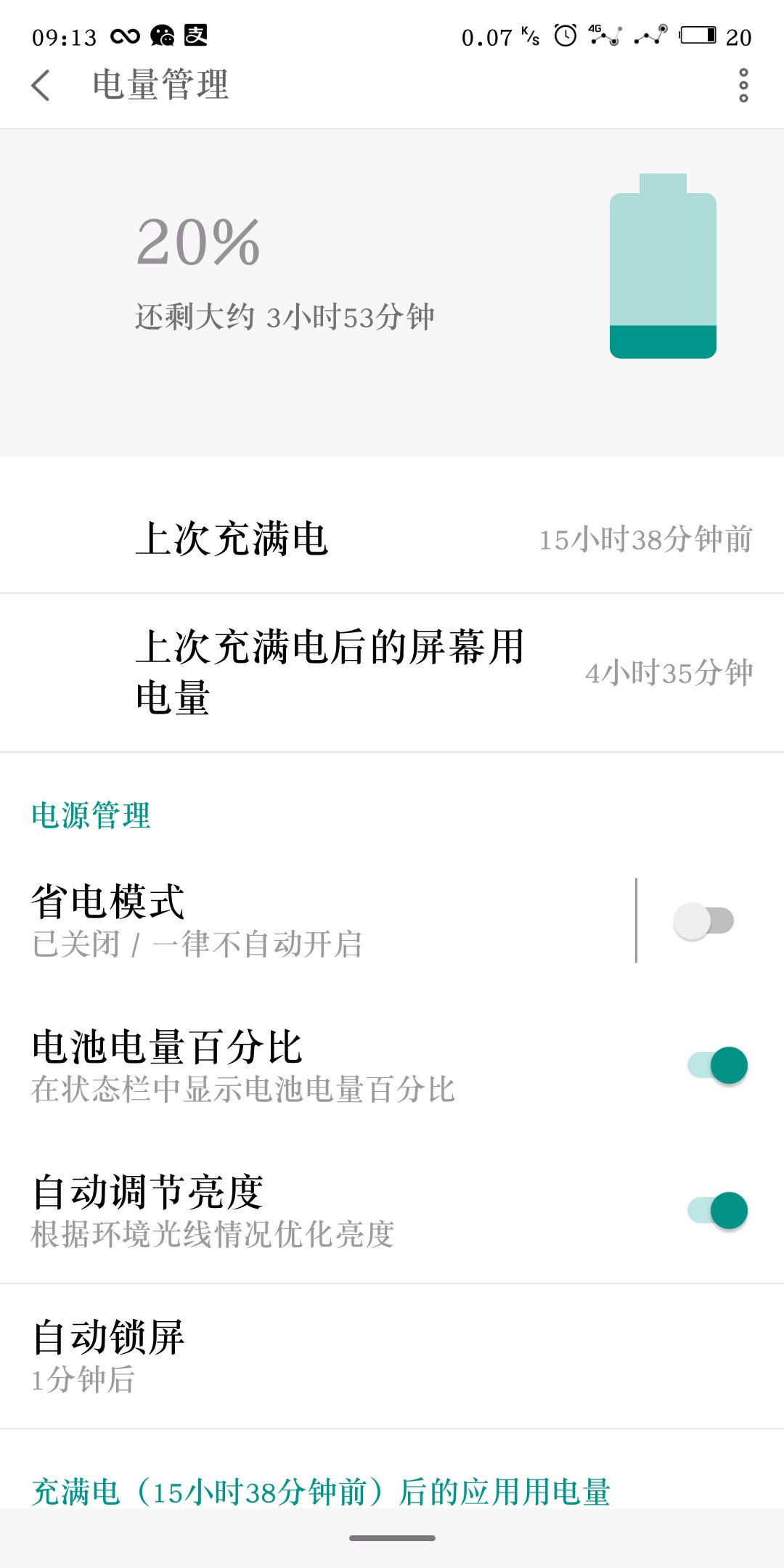Go back from 电量管理 screen

point(41,86)
